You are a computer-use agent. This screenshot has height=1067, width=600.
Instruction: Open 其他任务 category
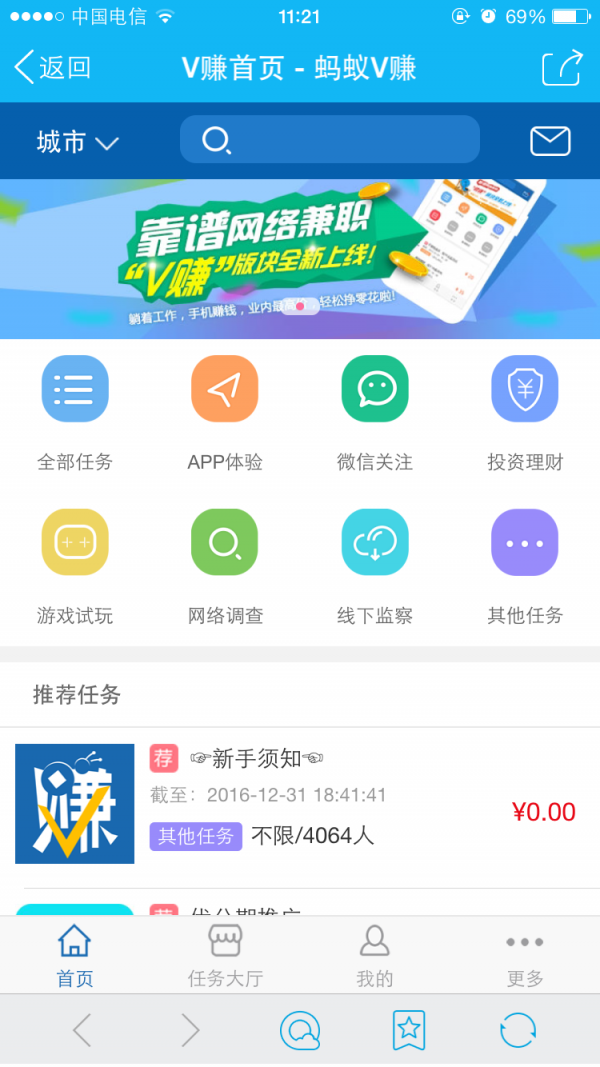(x=525, y=563)
